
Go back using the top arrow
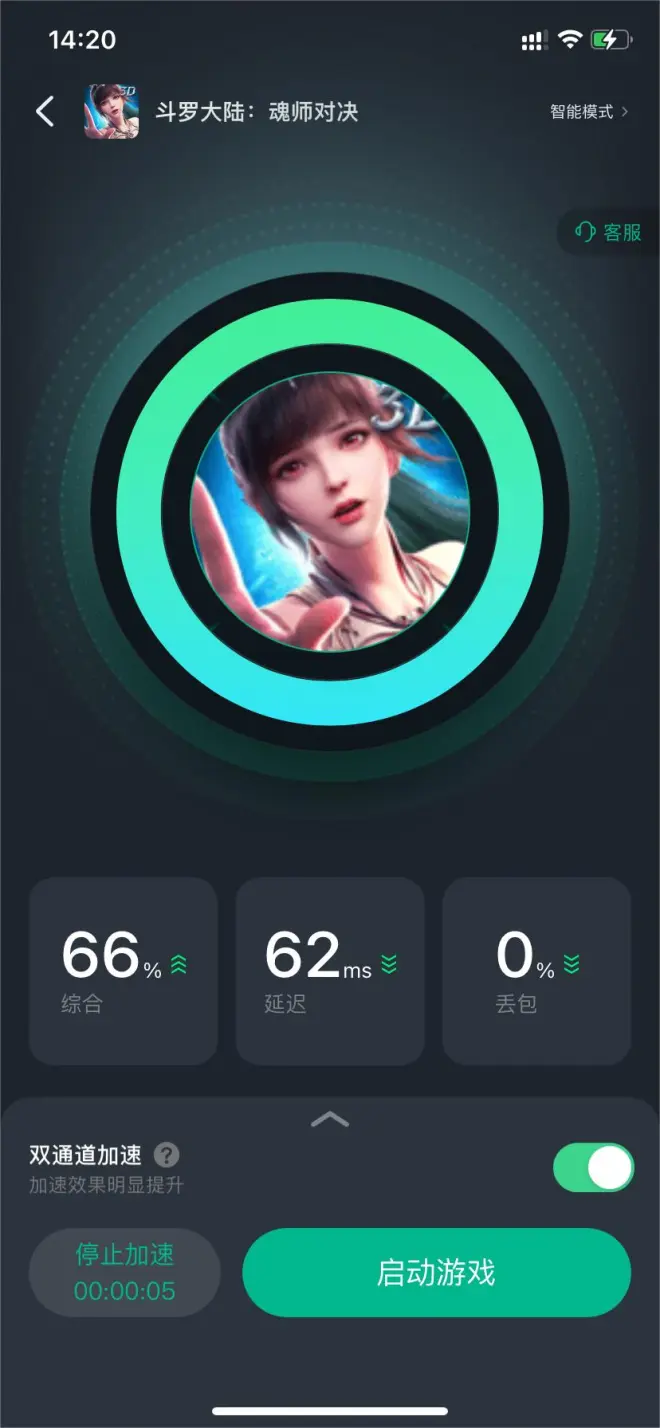click(x=45, y=111)
